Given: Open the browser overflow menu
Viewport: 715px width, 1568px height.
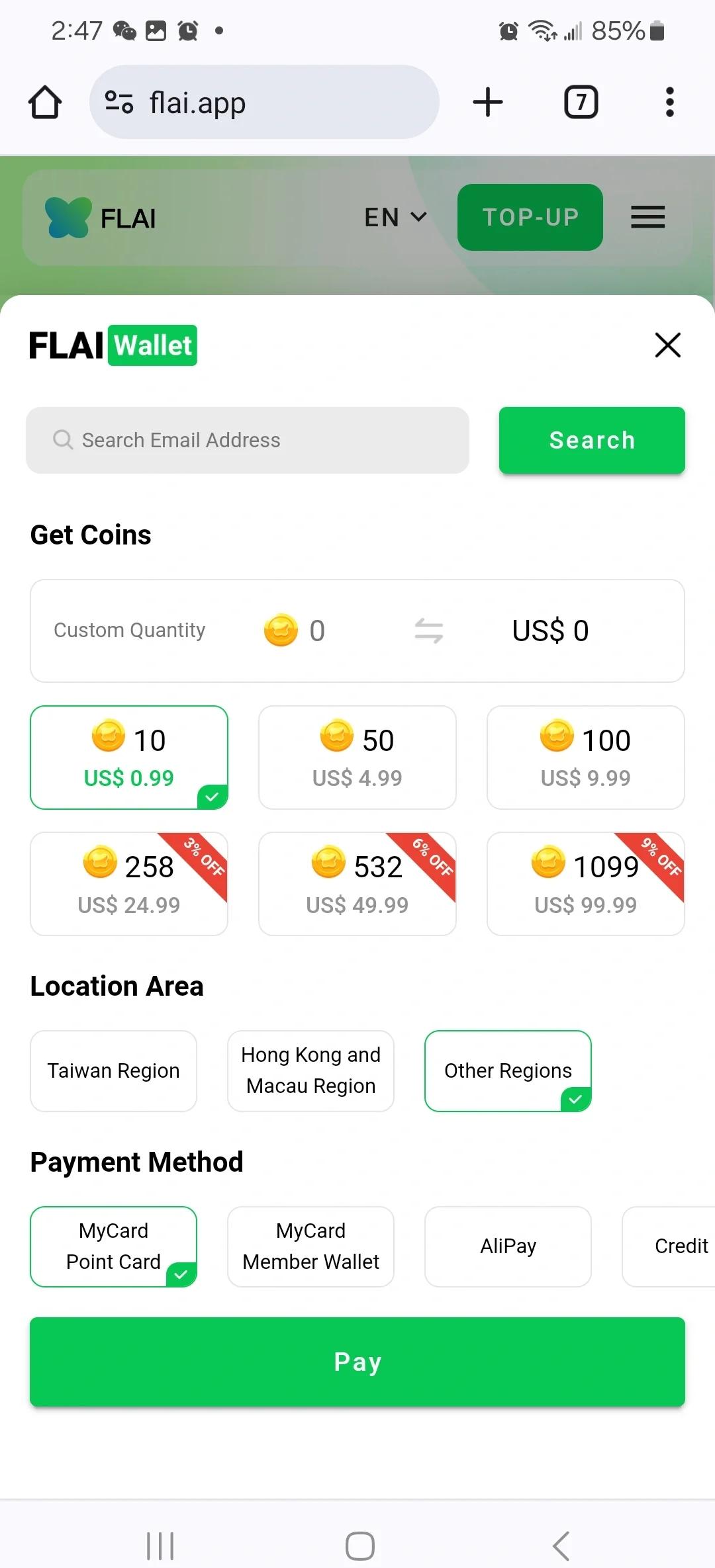Looking at the screenshot, I should point(669,102).
